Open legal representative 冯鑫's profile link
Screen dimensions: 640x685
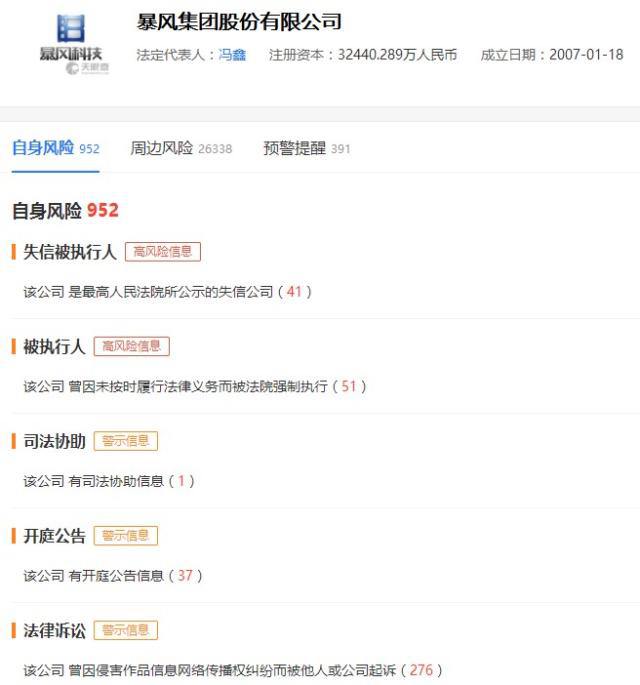click(x=232, y=55)
